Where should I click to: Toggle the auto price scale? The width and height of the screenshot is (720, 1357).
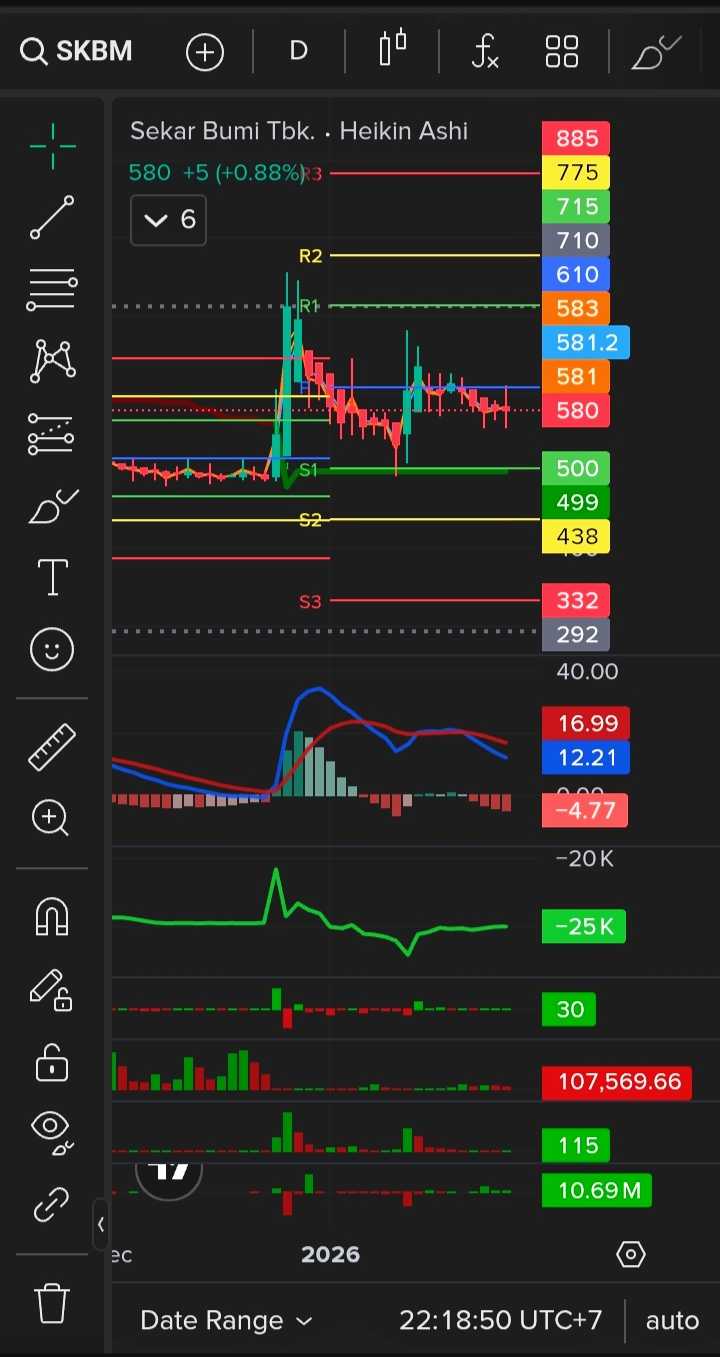(x=672, y=1321)
